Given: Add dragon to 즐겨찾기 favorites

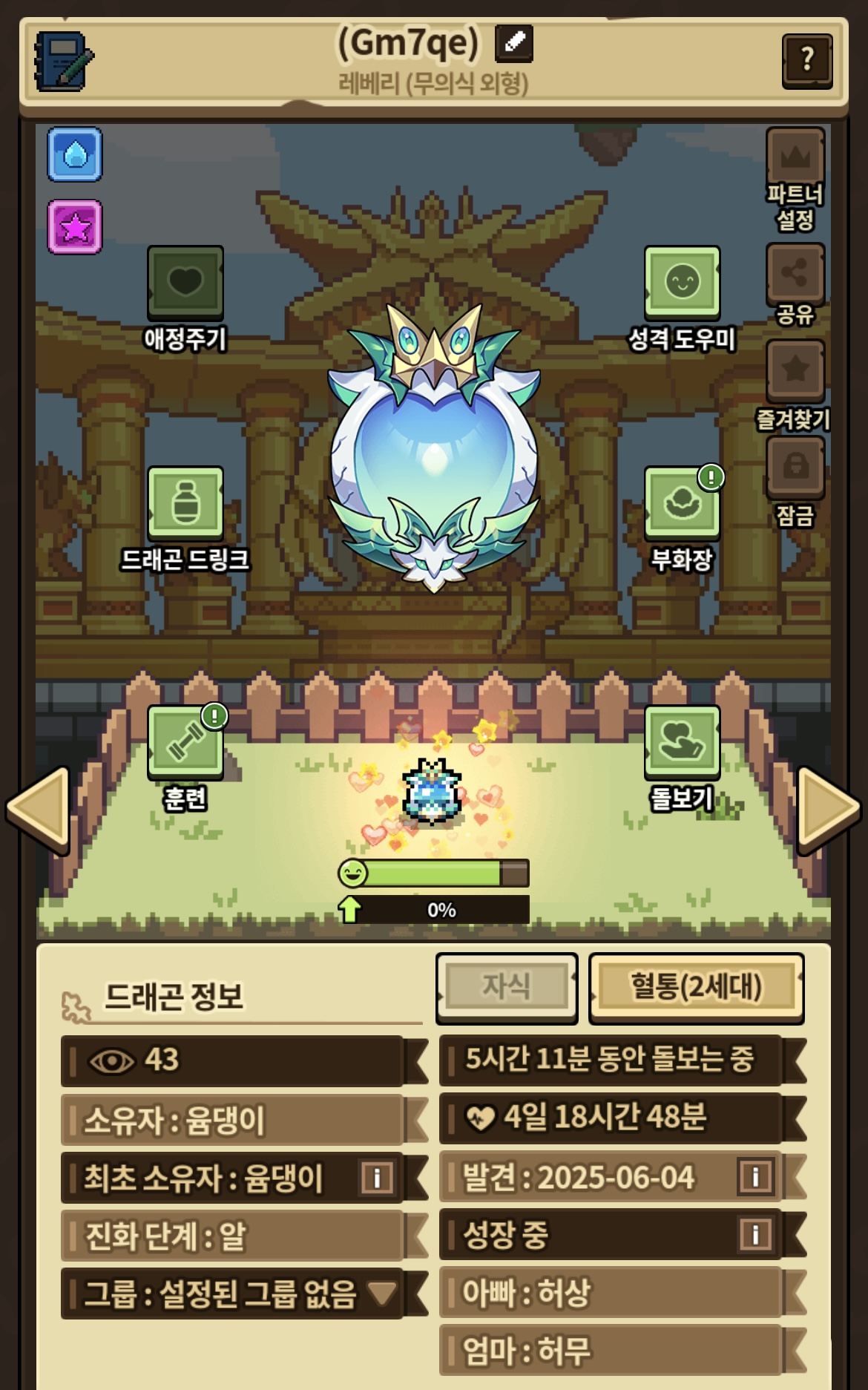Looking at the screenshot, I should pyautogui.click(x=795, y=370).
